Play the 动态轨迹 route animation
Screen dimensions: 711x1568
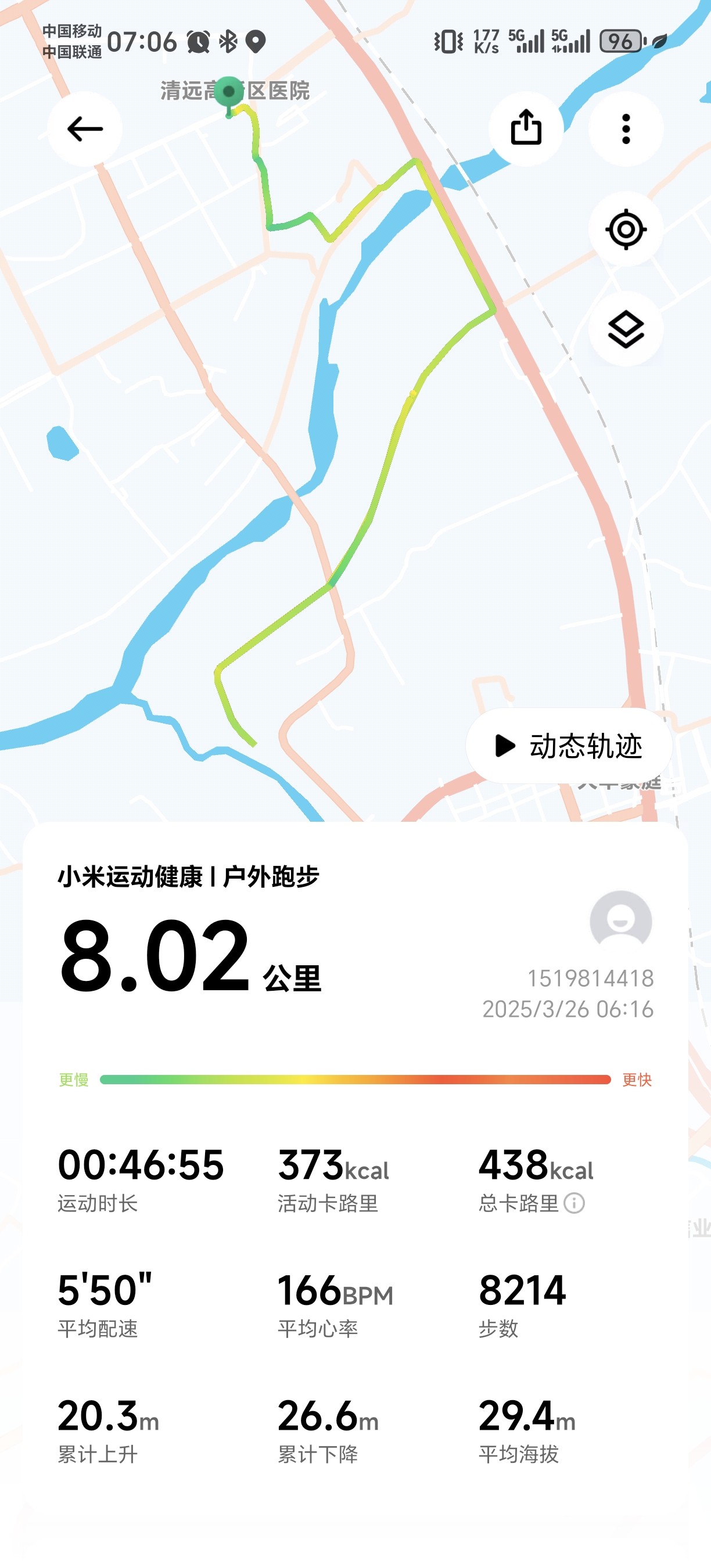click(569, 746)
